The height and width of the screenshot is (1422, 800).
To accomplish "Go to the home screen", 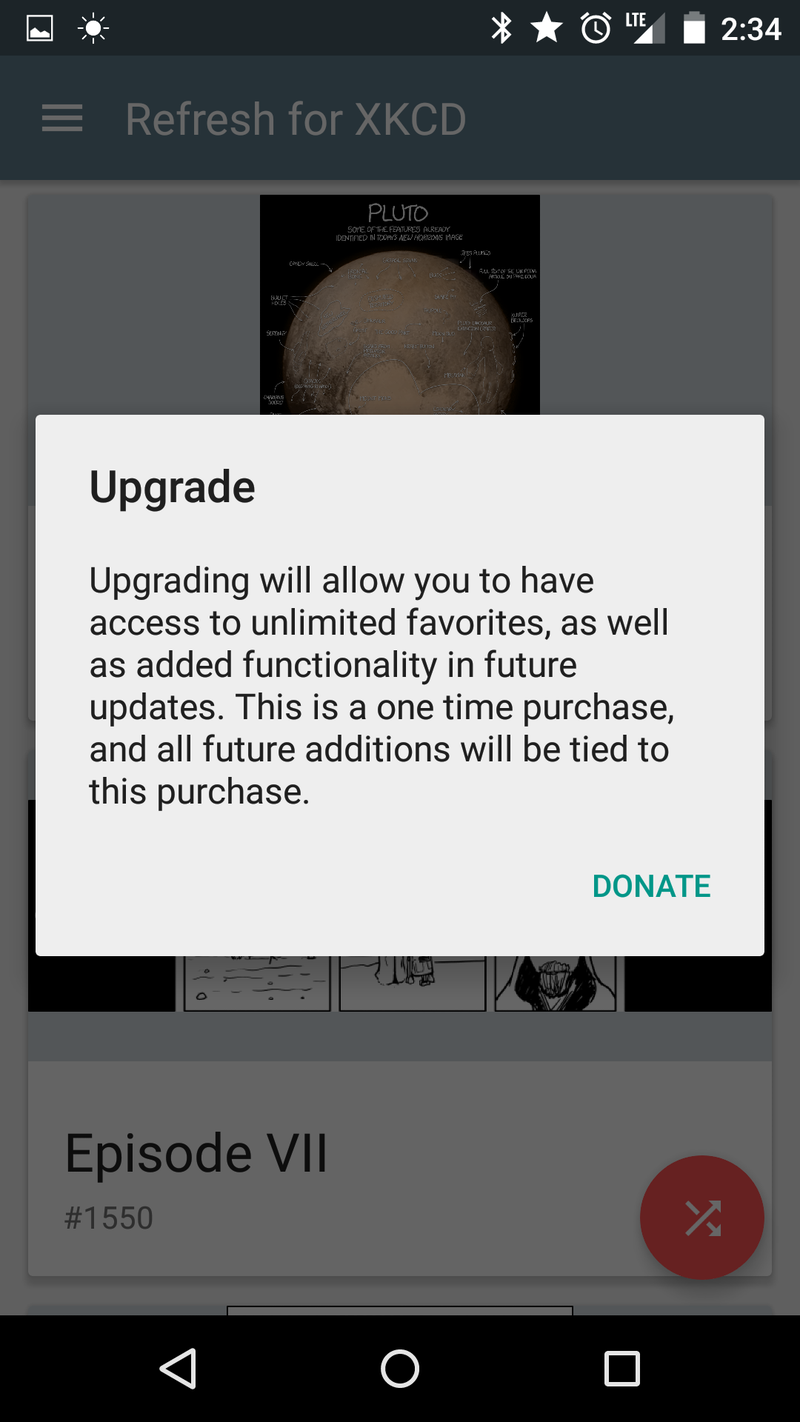I will pos(400,1369).
